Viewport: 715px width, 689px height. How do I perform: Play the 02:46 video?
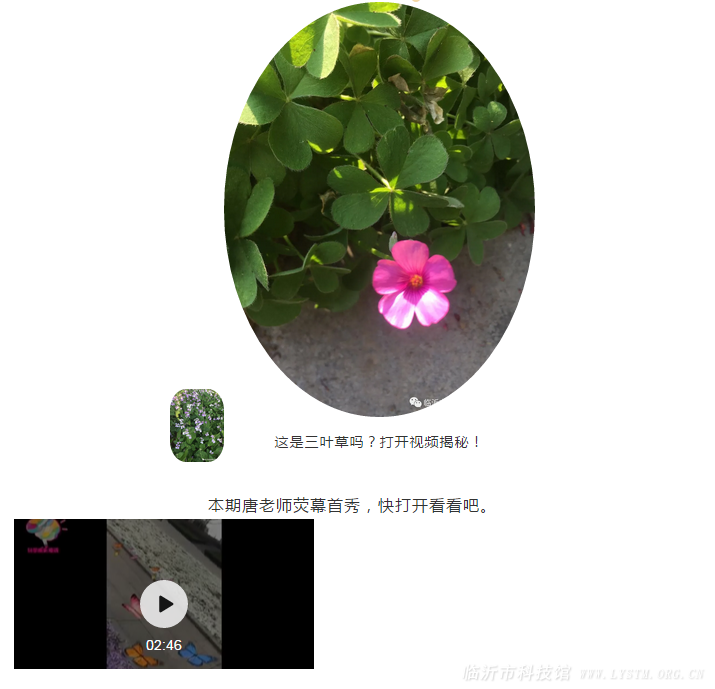point(164,604)
